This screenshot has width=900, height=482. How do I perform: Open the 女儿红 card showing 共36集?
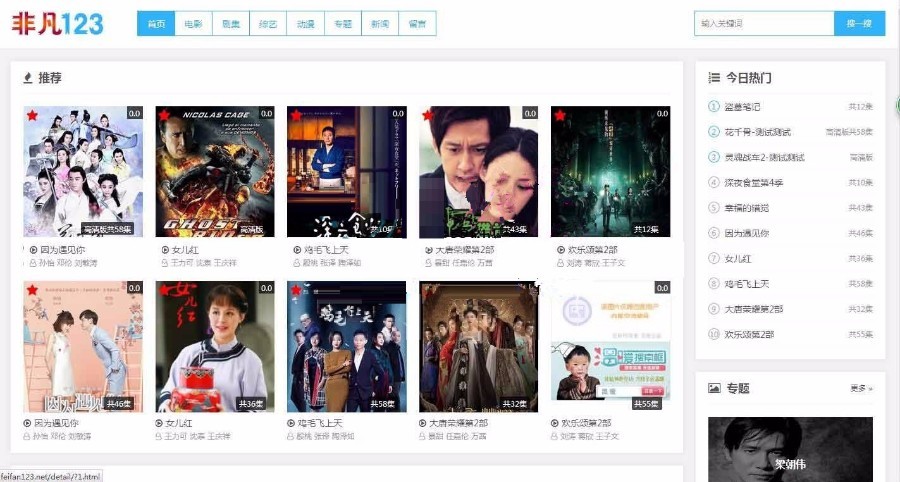point(214,346)
